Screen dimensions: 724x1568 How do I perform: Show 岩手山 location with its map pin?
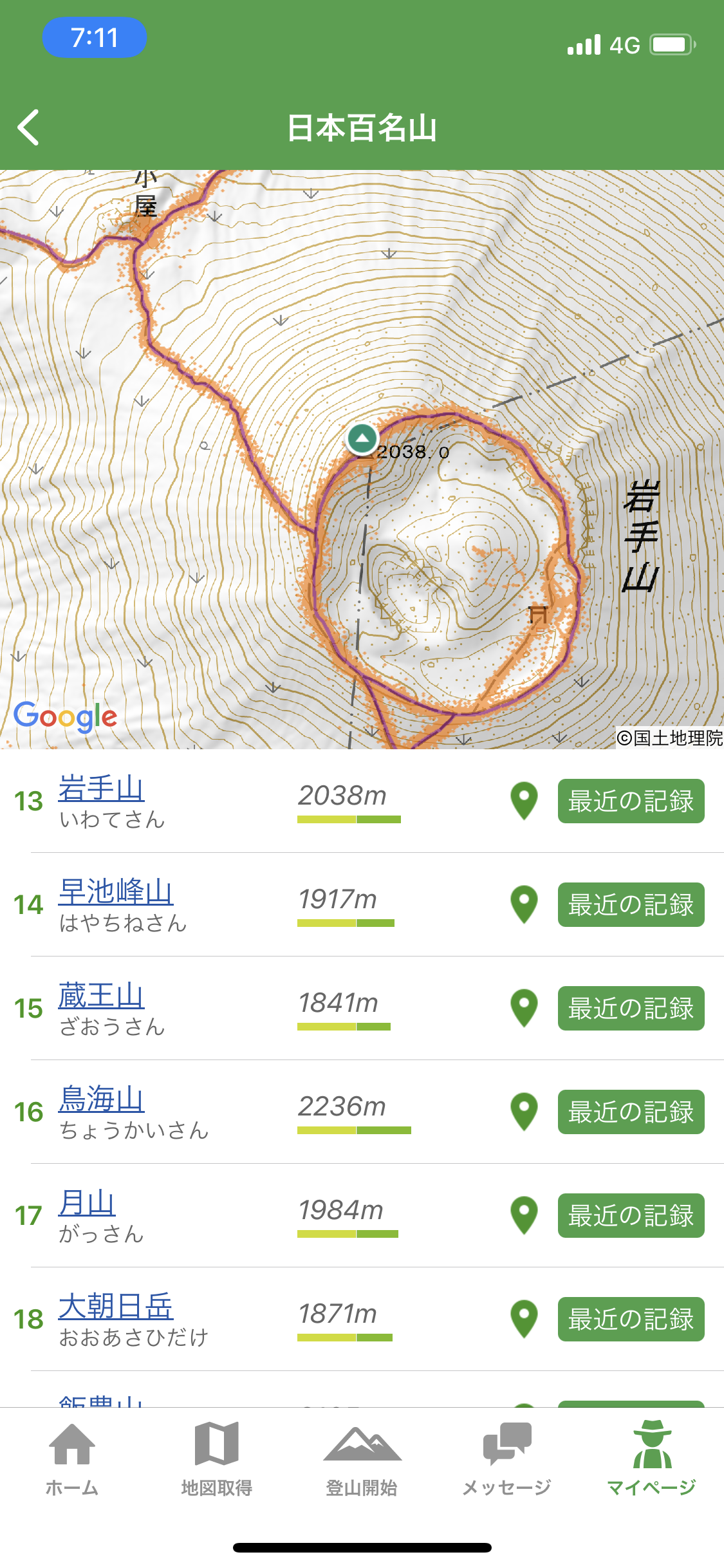(x=524, y=801)
